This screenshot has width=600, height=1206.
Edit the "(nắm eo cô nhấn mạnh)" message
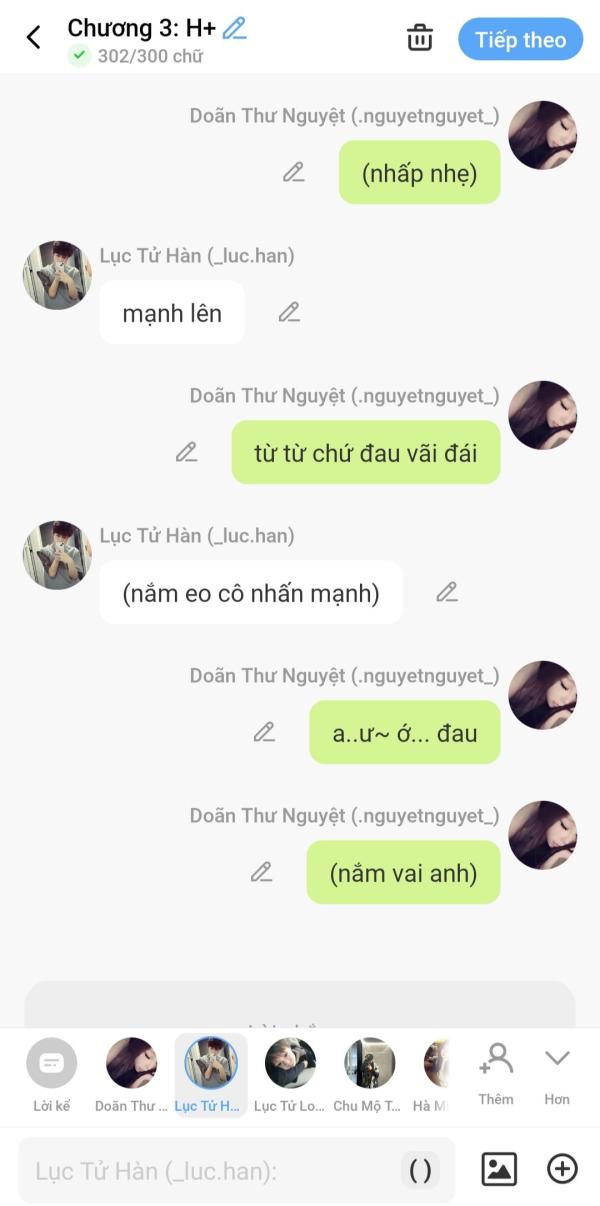coord(447,592)
